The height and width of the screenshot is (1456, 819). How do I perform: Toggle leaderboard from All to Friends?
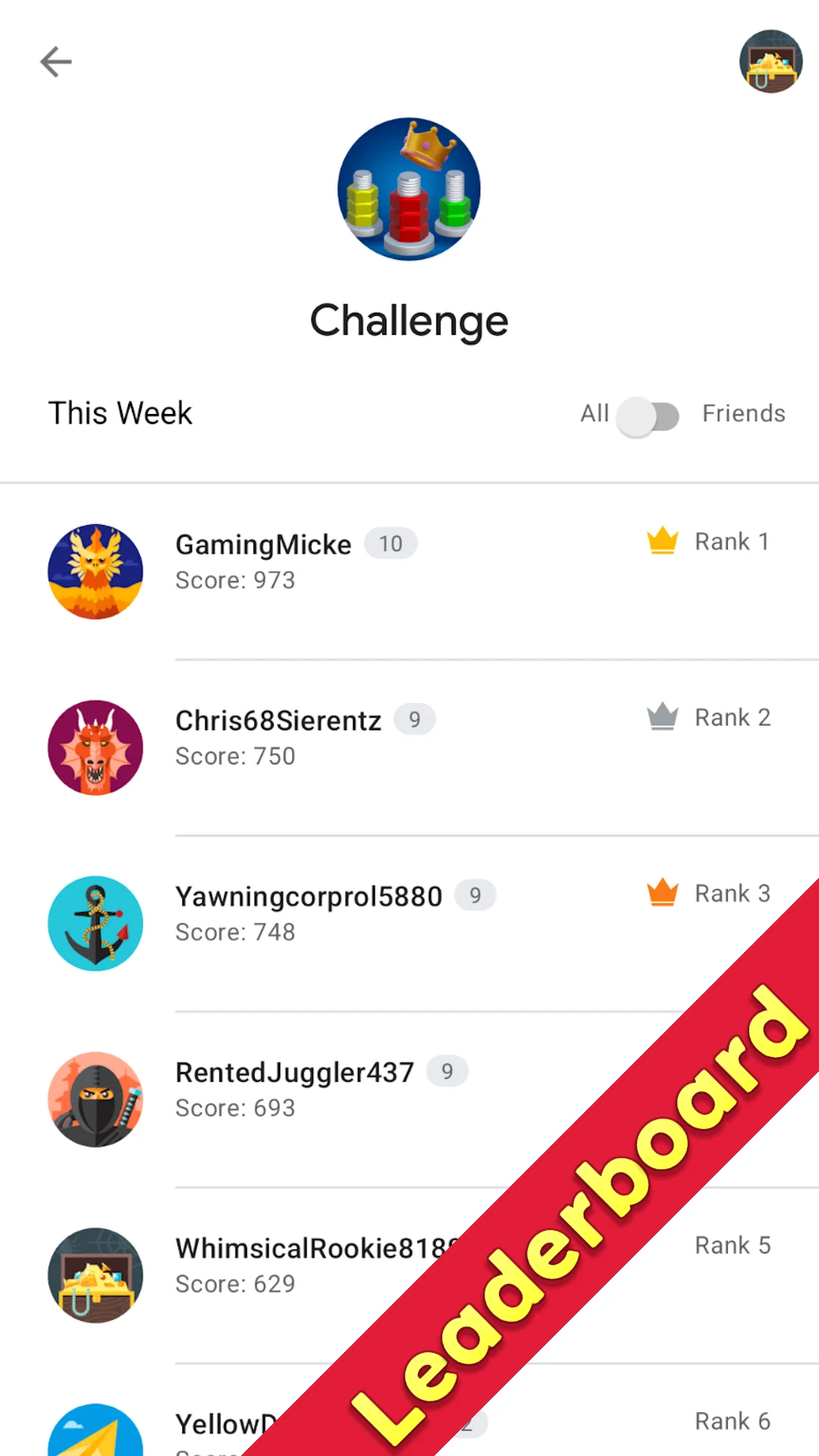pyautogui.click(x=648, y=416)
